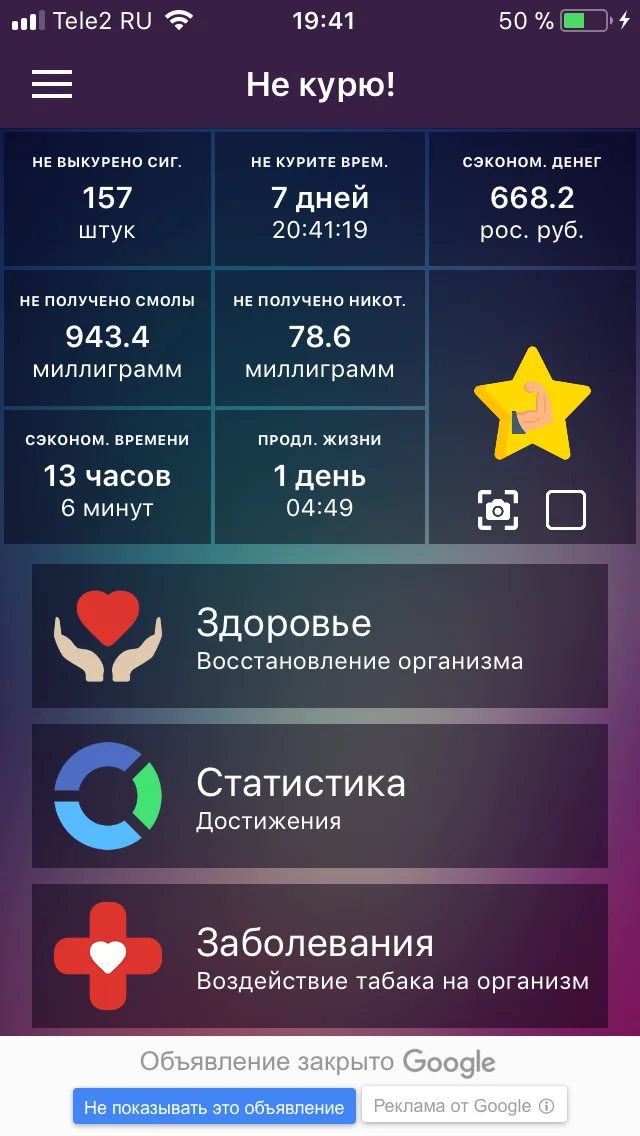Open the star achievement badge
Screen dimensions: 640x1136
(x=532, y=404)
